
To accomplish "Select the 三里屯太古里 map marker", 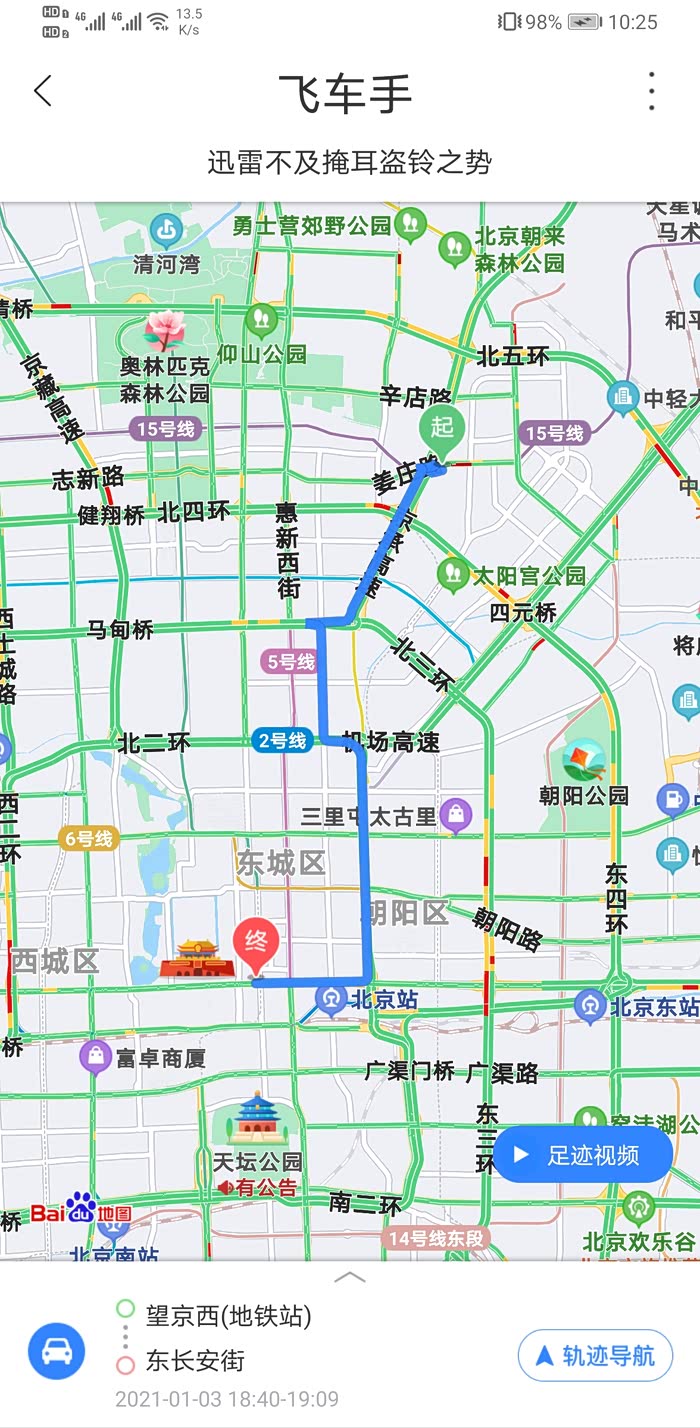I will tap(456, 817).
